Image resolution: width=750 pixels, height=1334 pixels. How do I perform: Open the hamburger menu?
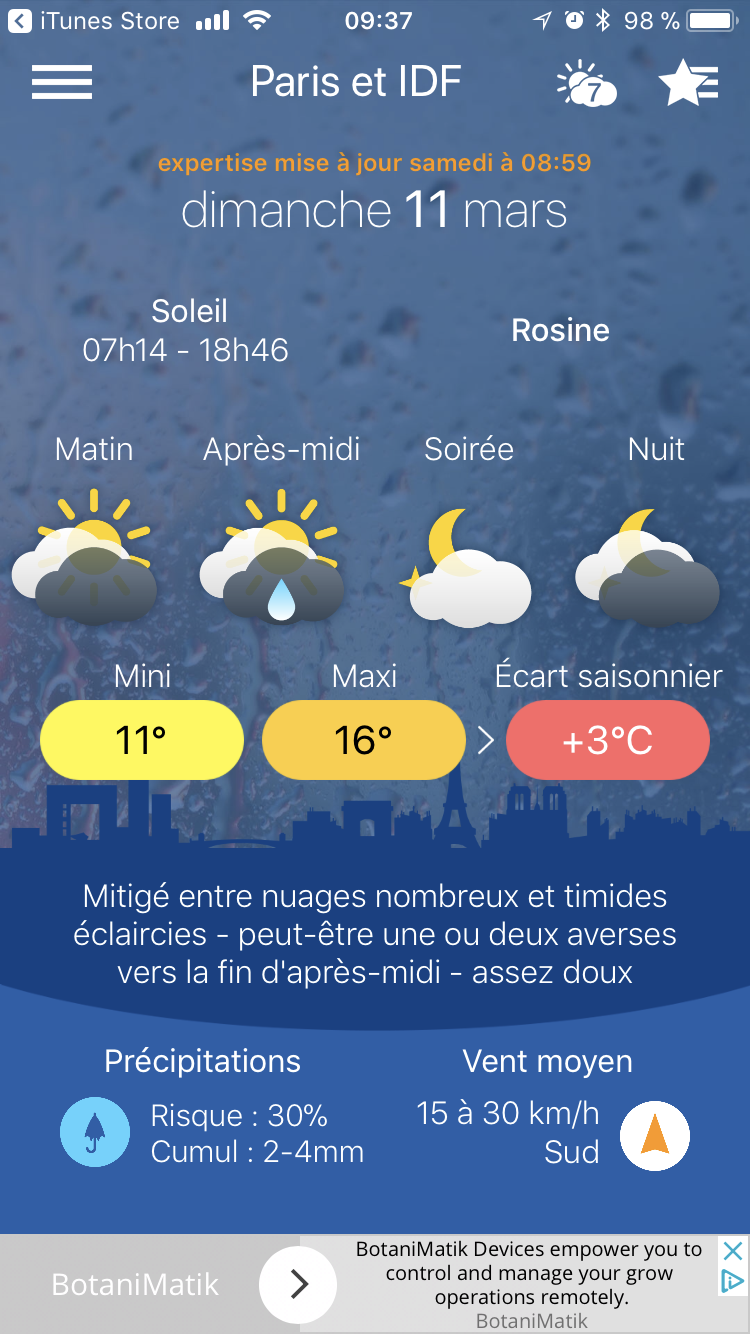pos(62,82)
